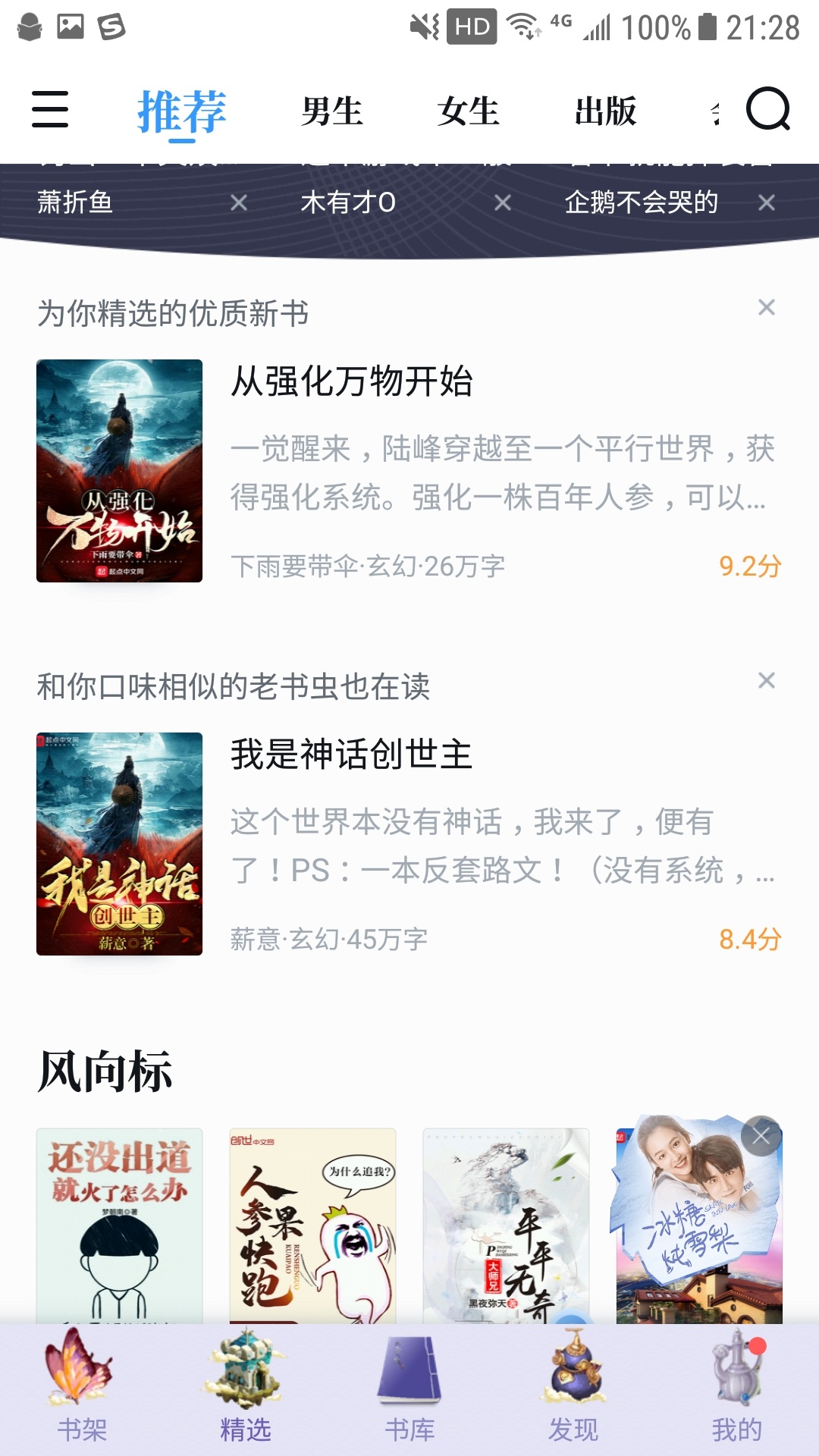This screenshot has height=1456, width=819.
Task: Close the 和你口味相似的老书虫也在读 section
Action: click(766, 680)
